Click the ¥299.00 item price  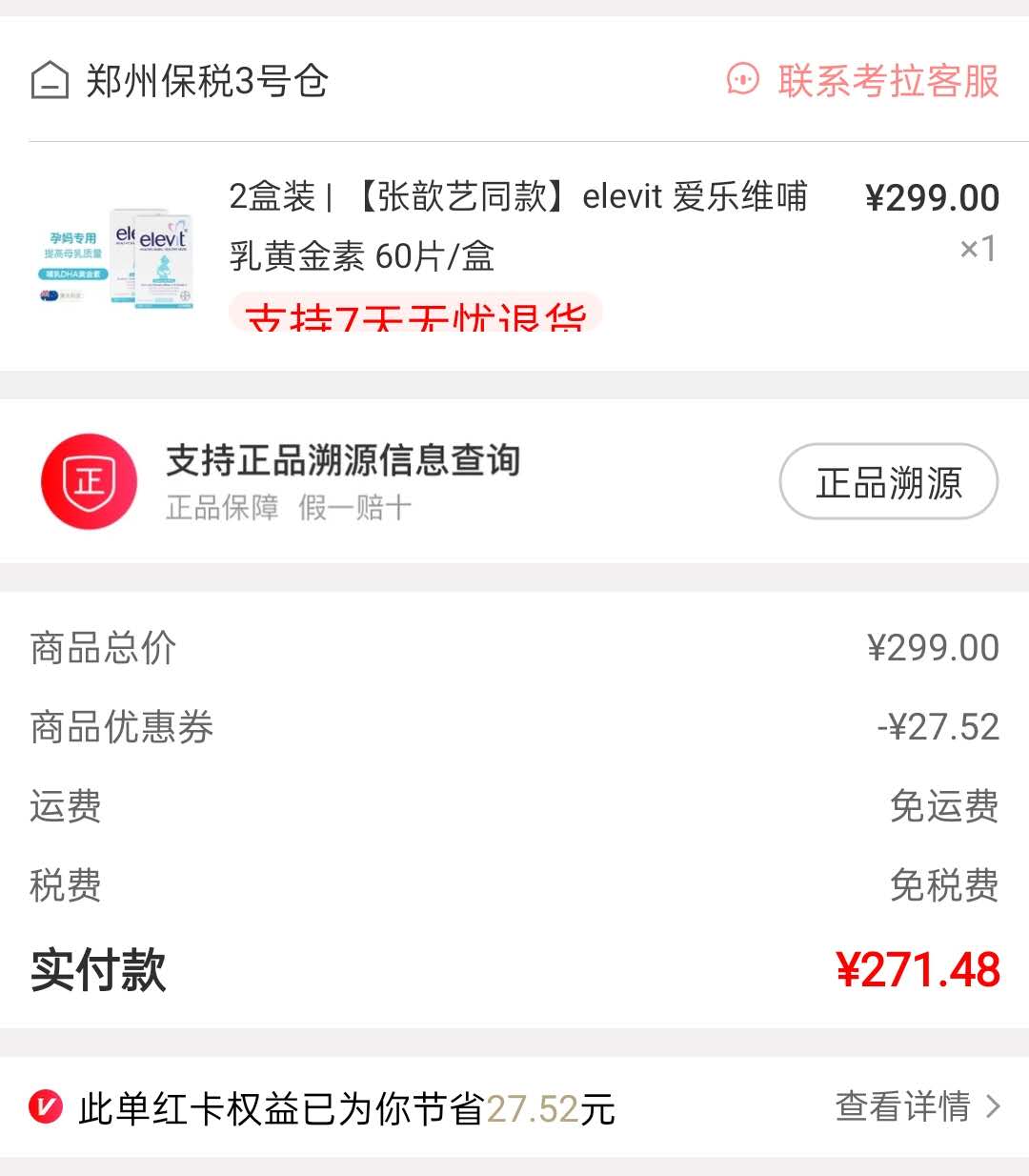[x=932, y=198]
